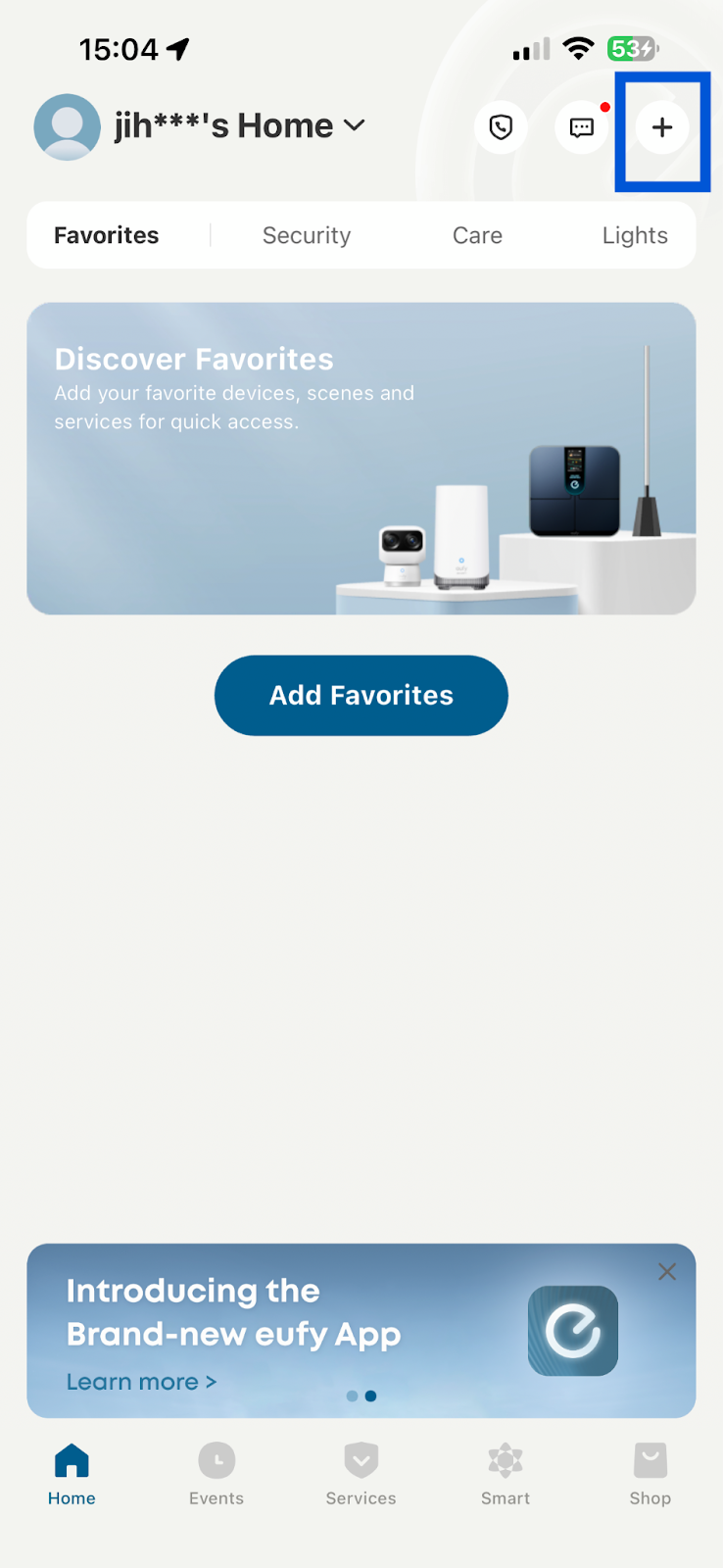Follow the Learn more link
Image resolution: width=723 pixels, height=1568 pixels.
pos(141,1382)
